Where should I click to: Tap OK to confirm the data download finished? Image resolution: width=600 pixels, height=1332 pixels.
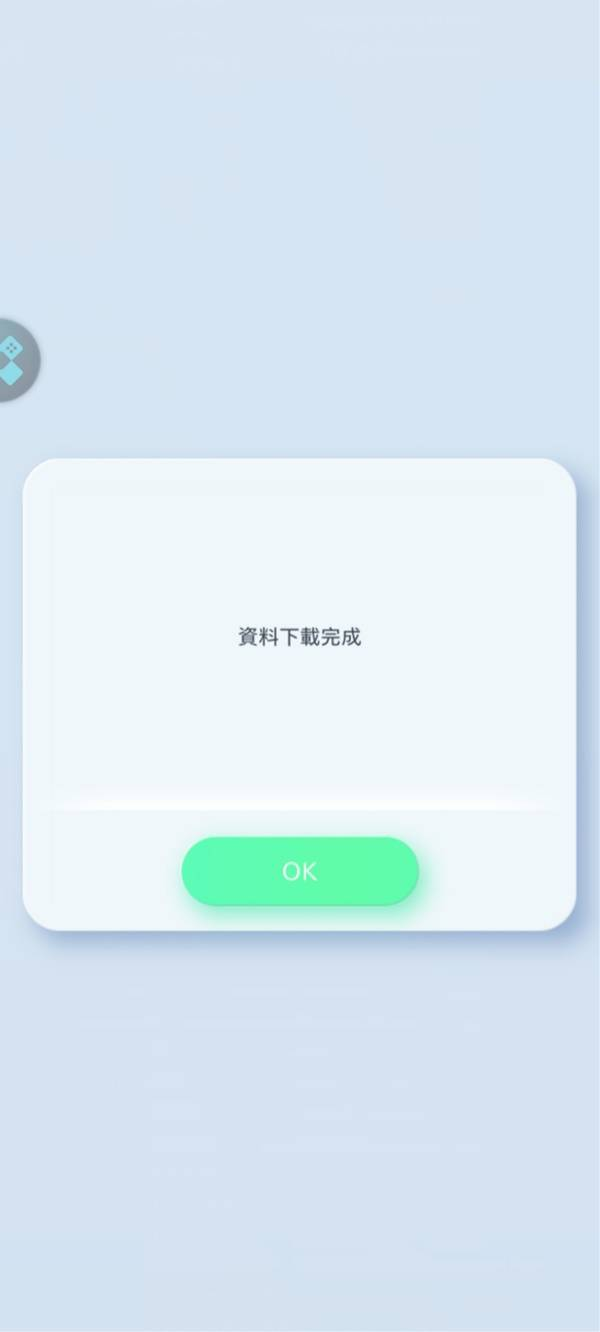click(x=299, y=871)
